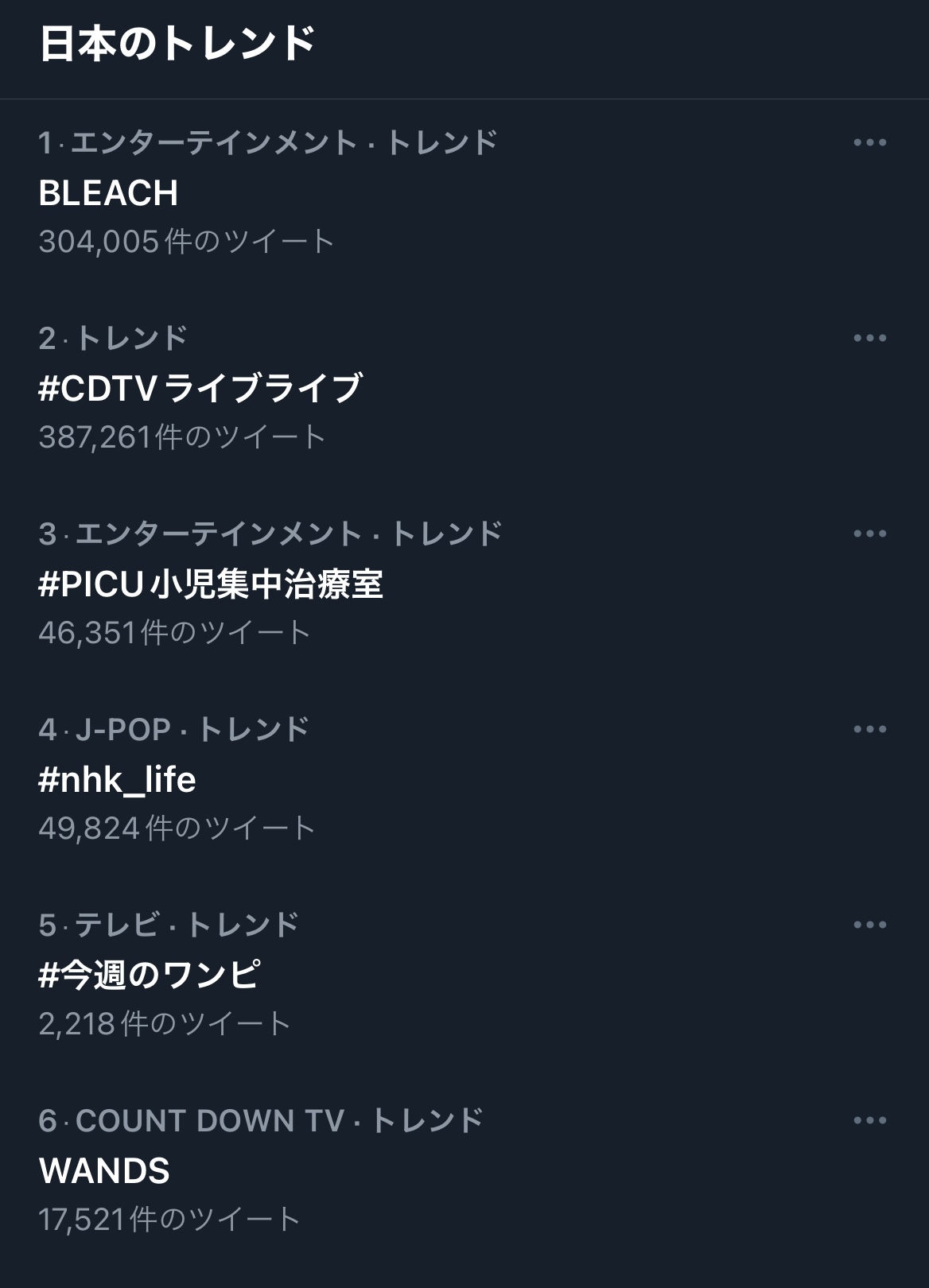Screen dimensions: 929x1288
Task: Open more options for the BLEACH trend
Action: [x=869, y=143]
